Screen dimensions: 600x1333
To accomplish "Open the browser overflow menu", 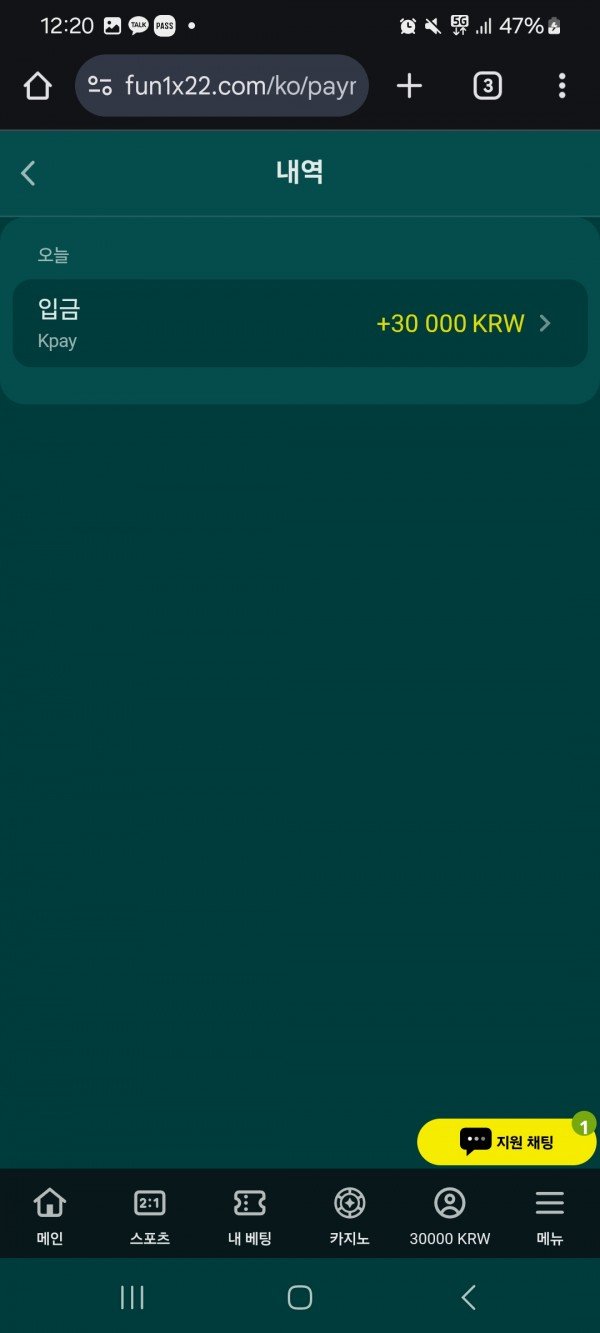I will pos(562,86).
